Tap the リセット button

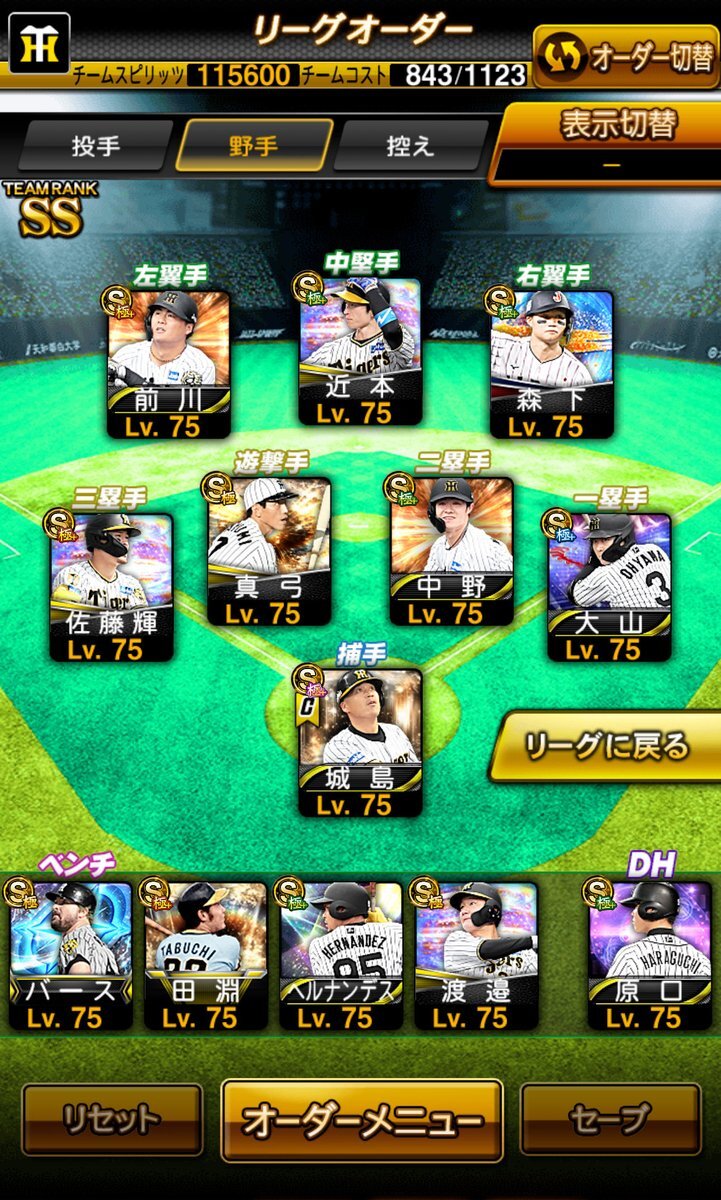(x=112, y=1119)
